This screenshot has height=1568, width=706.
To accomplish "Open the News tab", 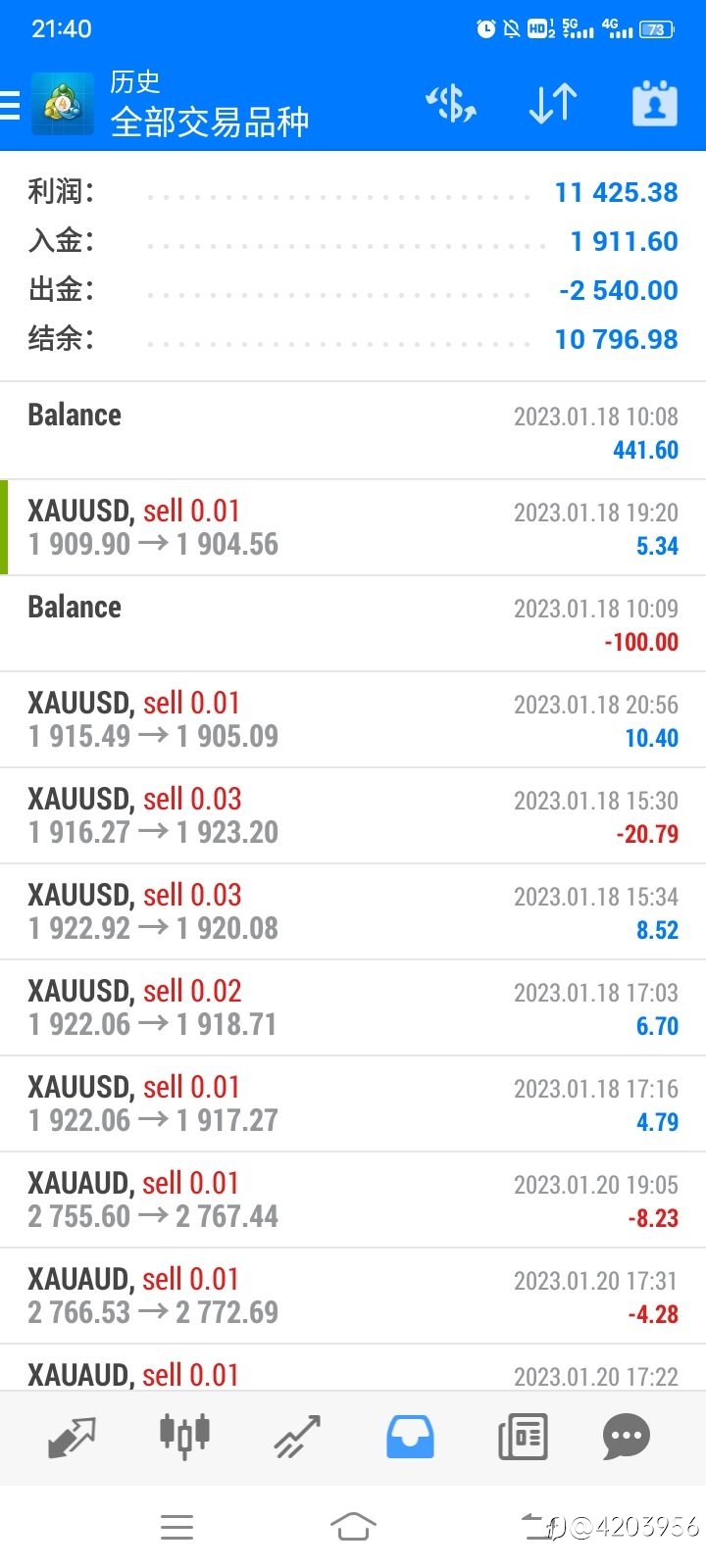I will [x=523, y=1437].
